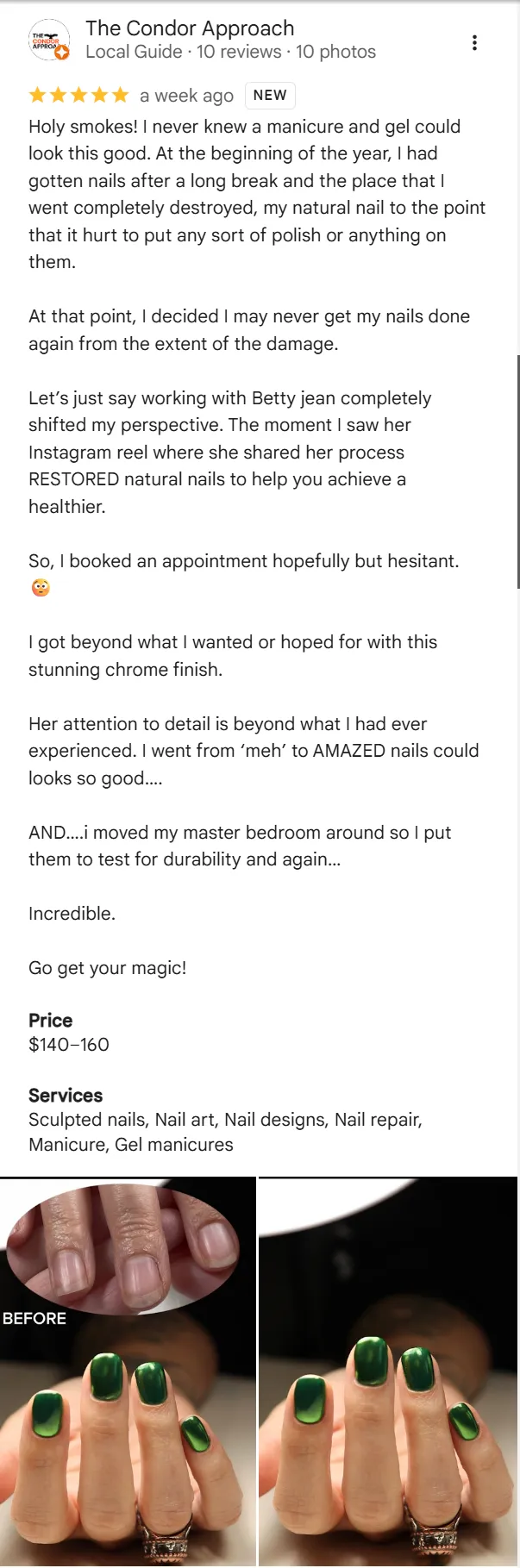Open the review photo labeled BEFORE
This screenshot has width=520, height=1568.
click(x=128, y=1371)
